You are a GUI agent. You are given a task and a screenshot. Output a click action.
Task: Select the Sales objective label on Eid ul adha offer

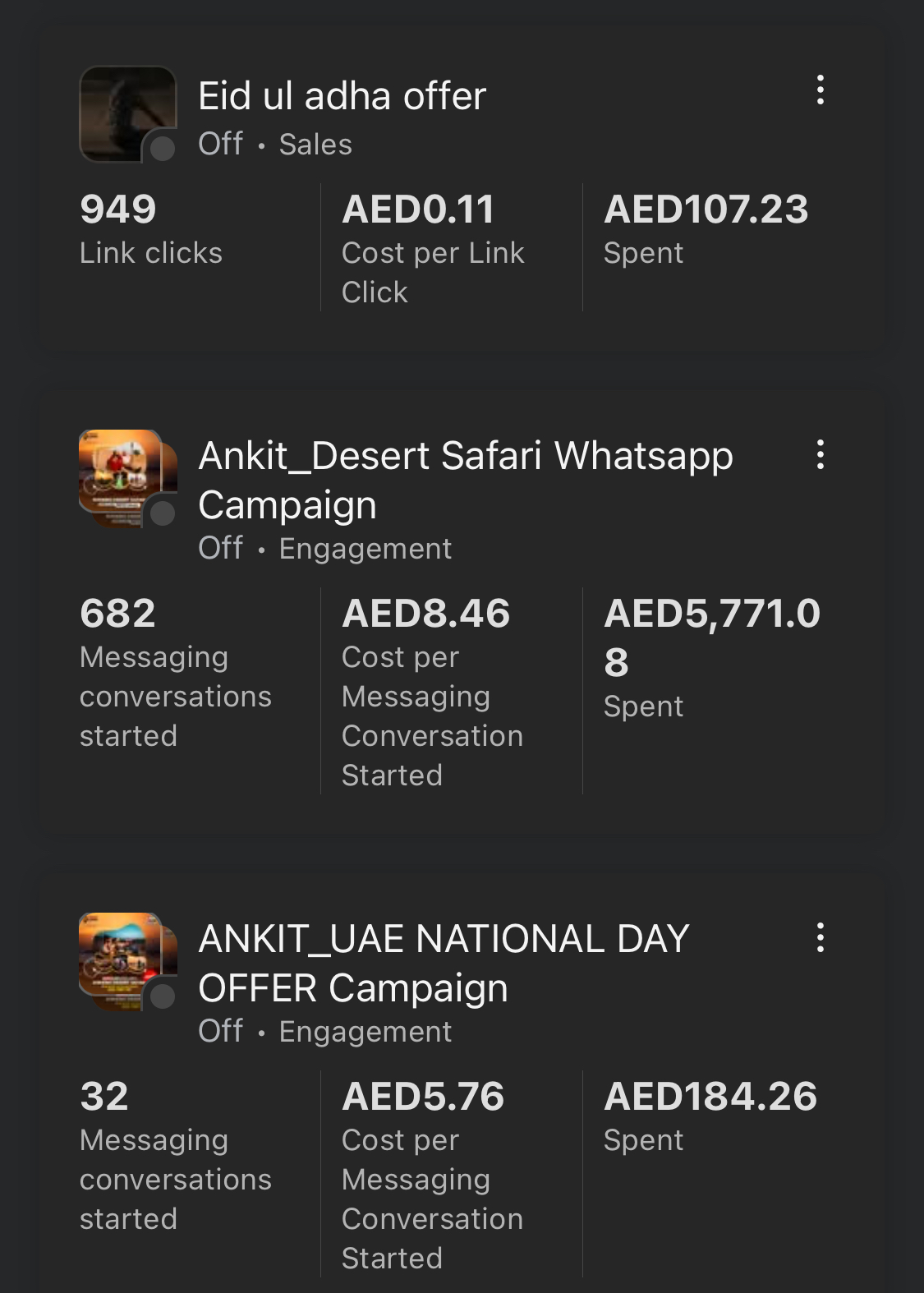(315, 143)
